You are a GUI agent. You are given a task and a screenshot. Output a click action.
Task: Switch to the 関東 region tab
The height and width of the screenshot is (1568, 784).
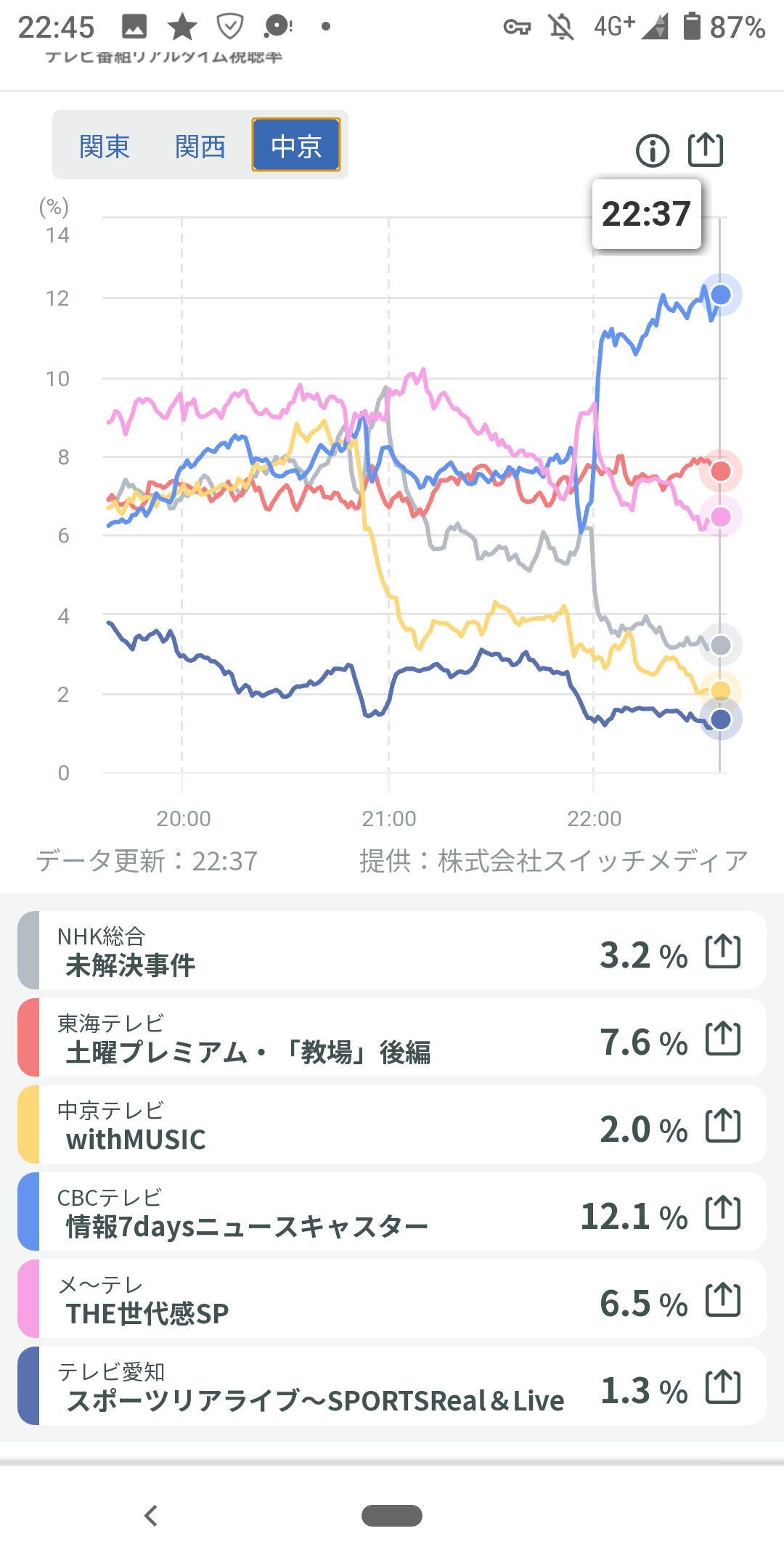[105, 146]
